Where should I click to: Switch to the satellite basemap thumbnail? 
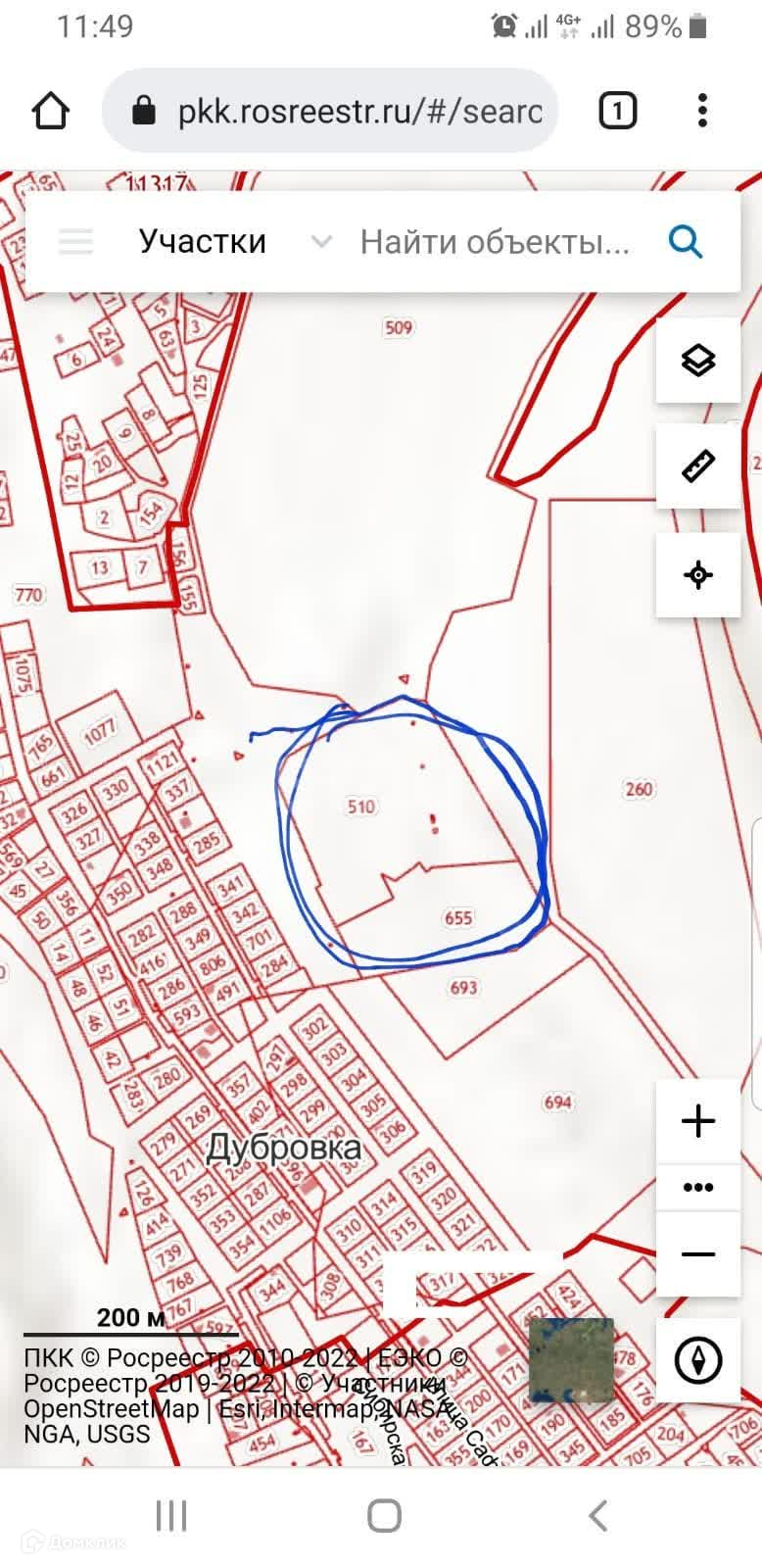click(571, 1360)
